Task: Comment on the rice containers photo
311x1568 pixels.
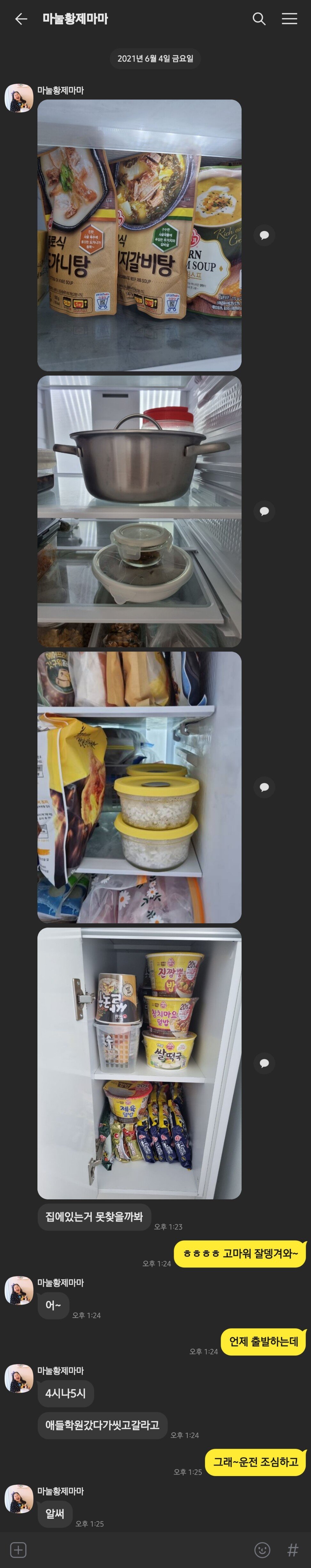Action: click(x=264, y=787)
